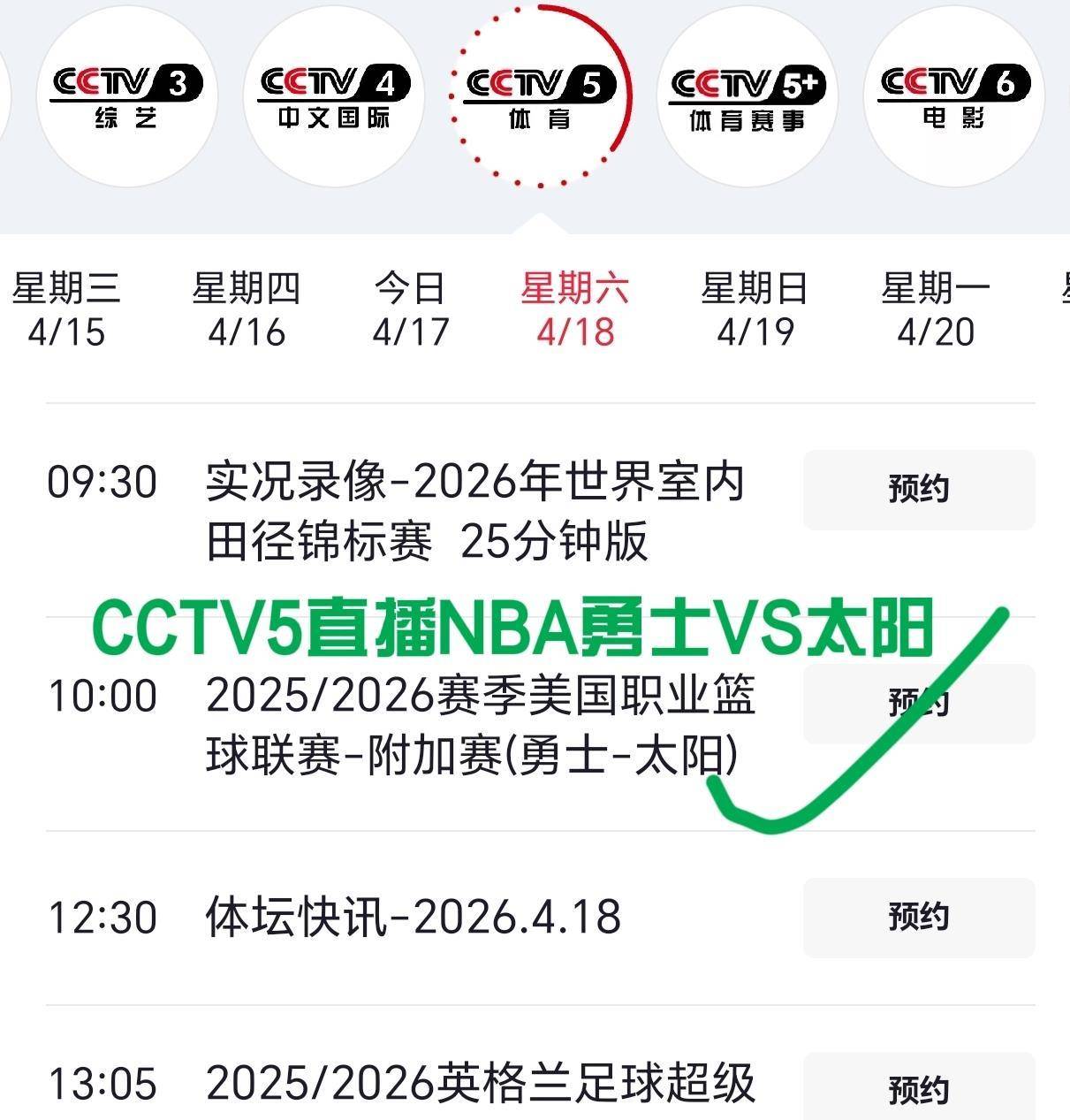
Task: View the schedule for 星期三 4/15
Action: pyautogui.click(x=66, y=309)
